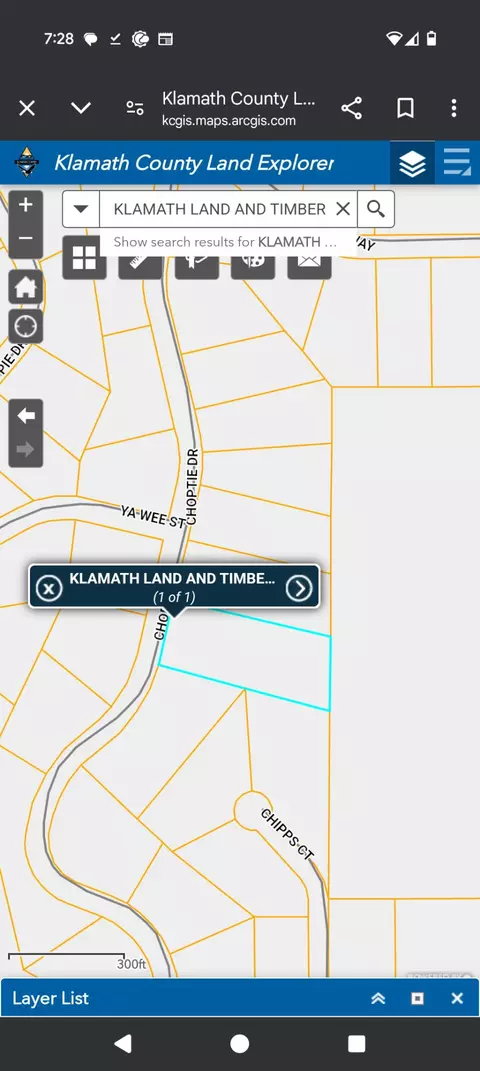
Task: Clear the search text
Action: [343, 209]
